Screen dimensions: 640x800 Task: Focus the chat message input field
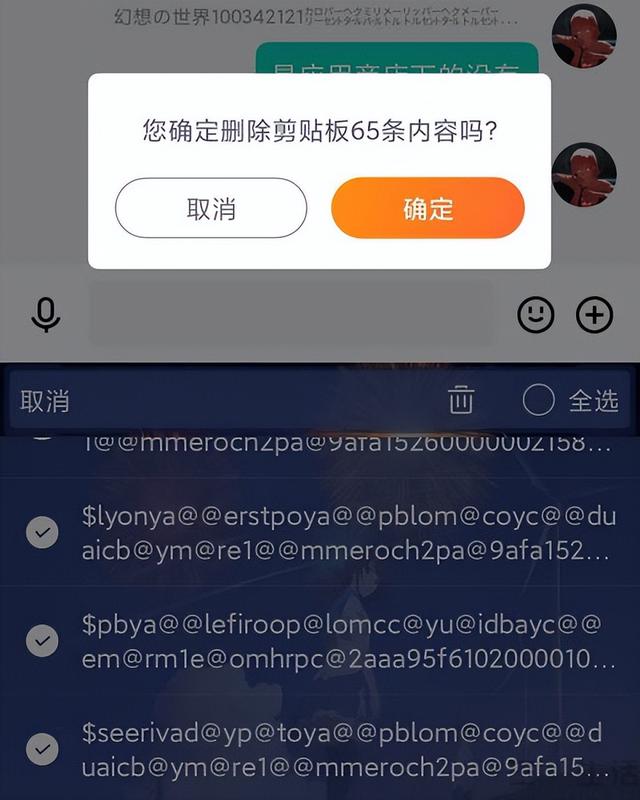(x=290, y=315)
